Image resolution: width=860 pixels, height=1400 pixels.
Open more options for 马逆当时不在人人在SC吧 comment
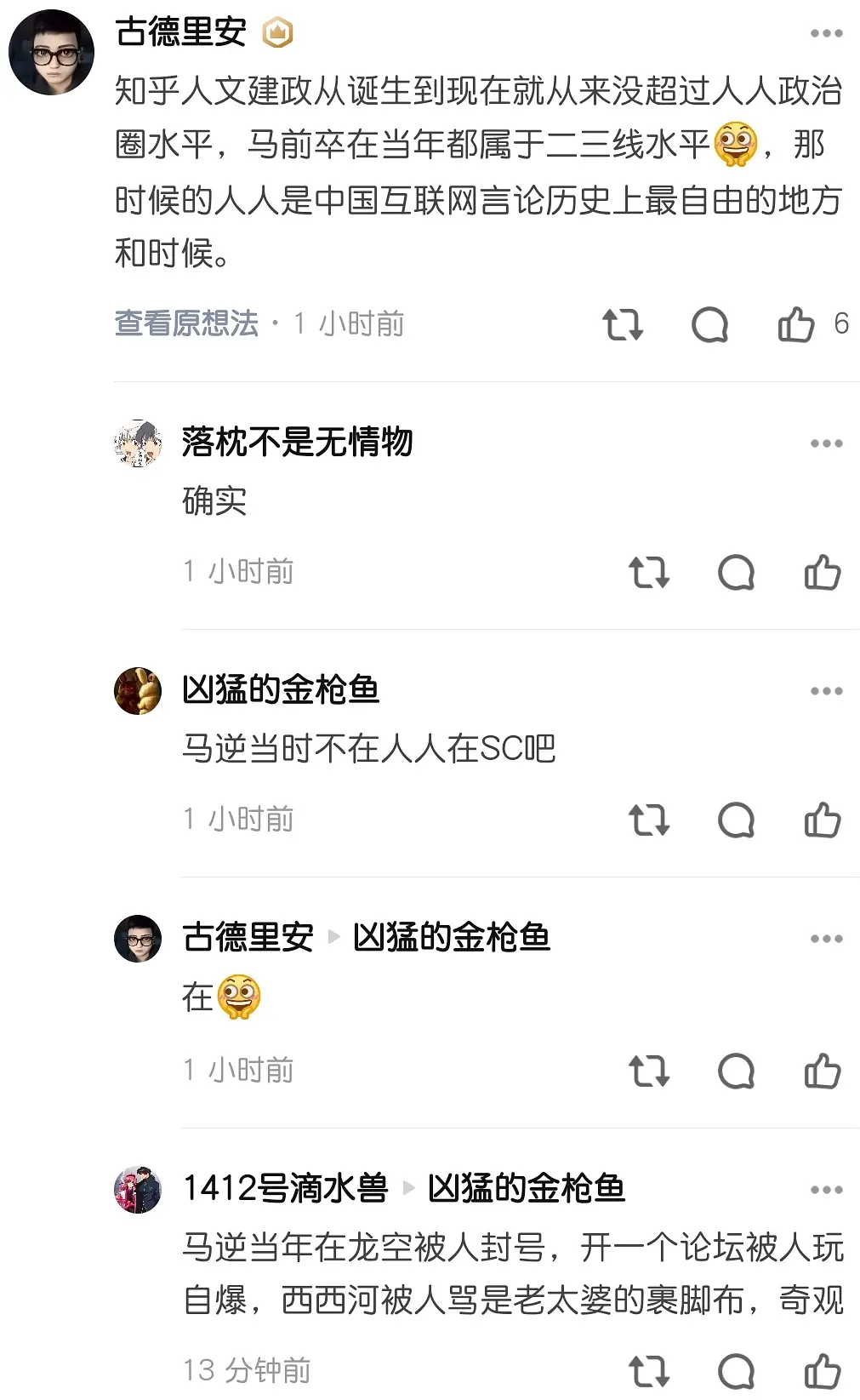pyautogui.click(x=826, y=691)
